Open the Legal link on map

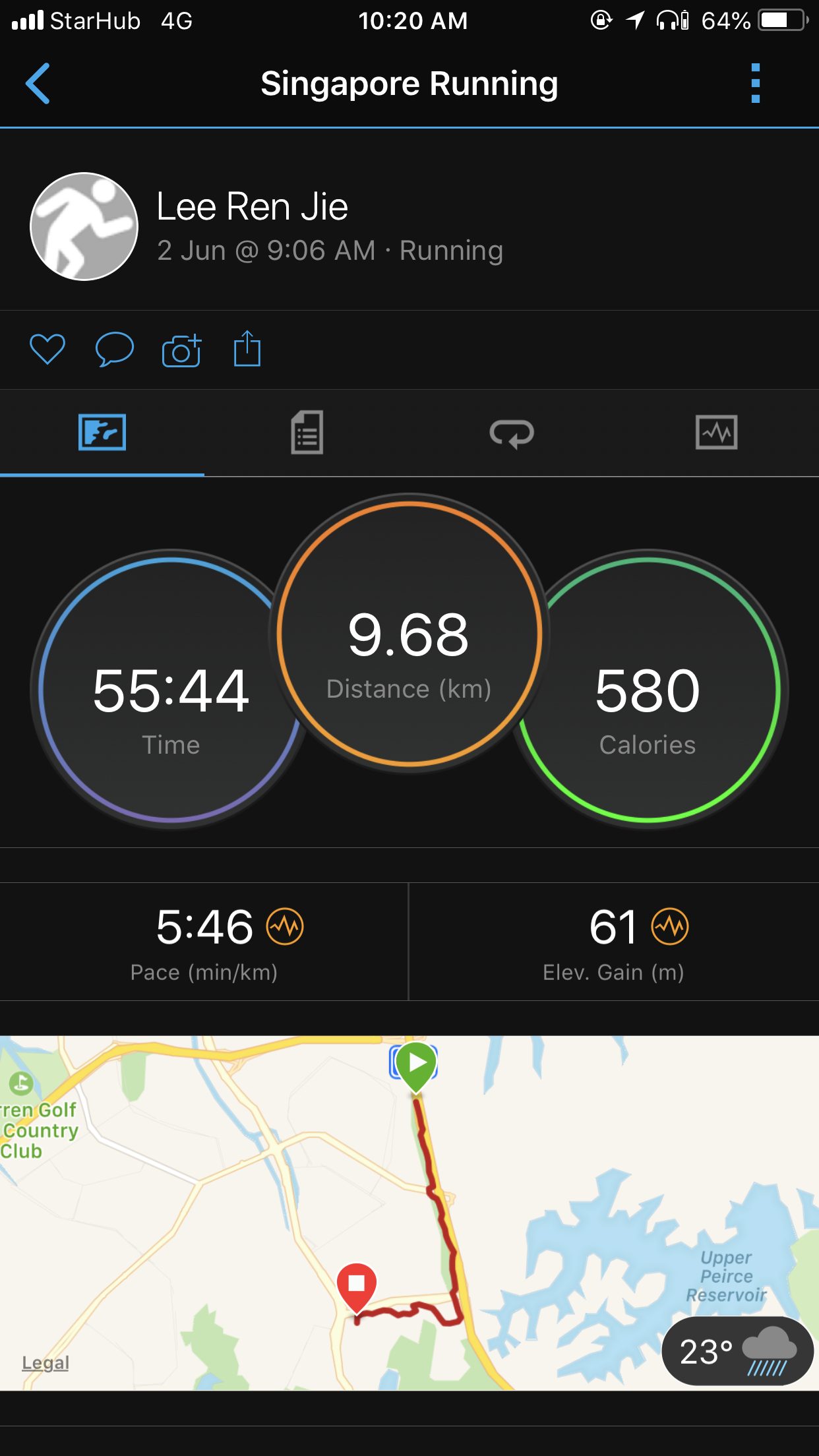pyautogui.click(x=45, y=1362)
